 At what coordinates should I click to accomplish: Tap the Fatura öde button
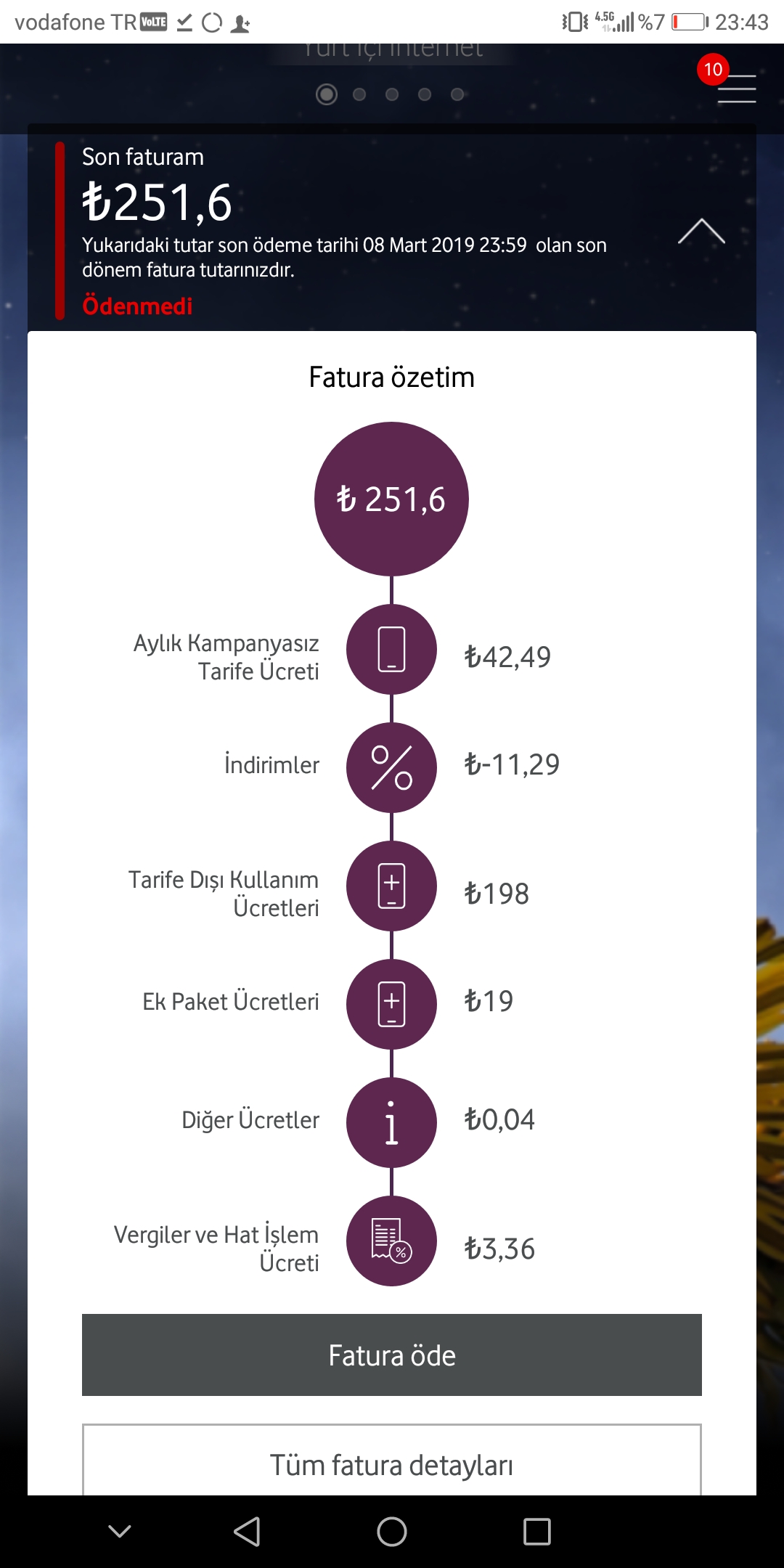tap(391, 1355)
